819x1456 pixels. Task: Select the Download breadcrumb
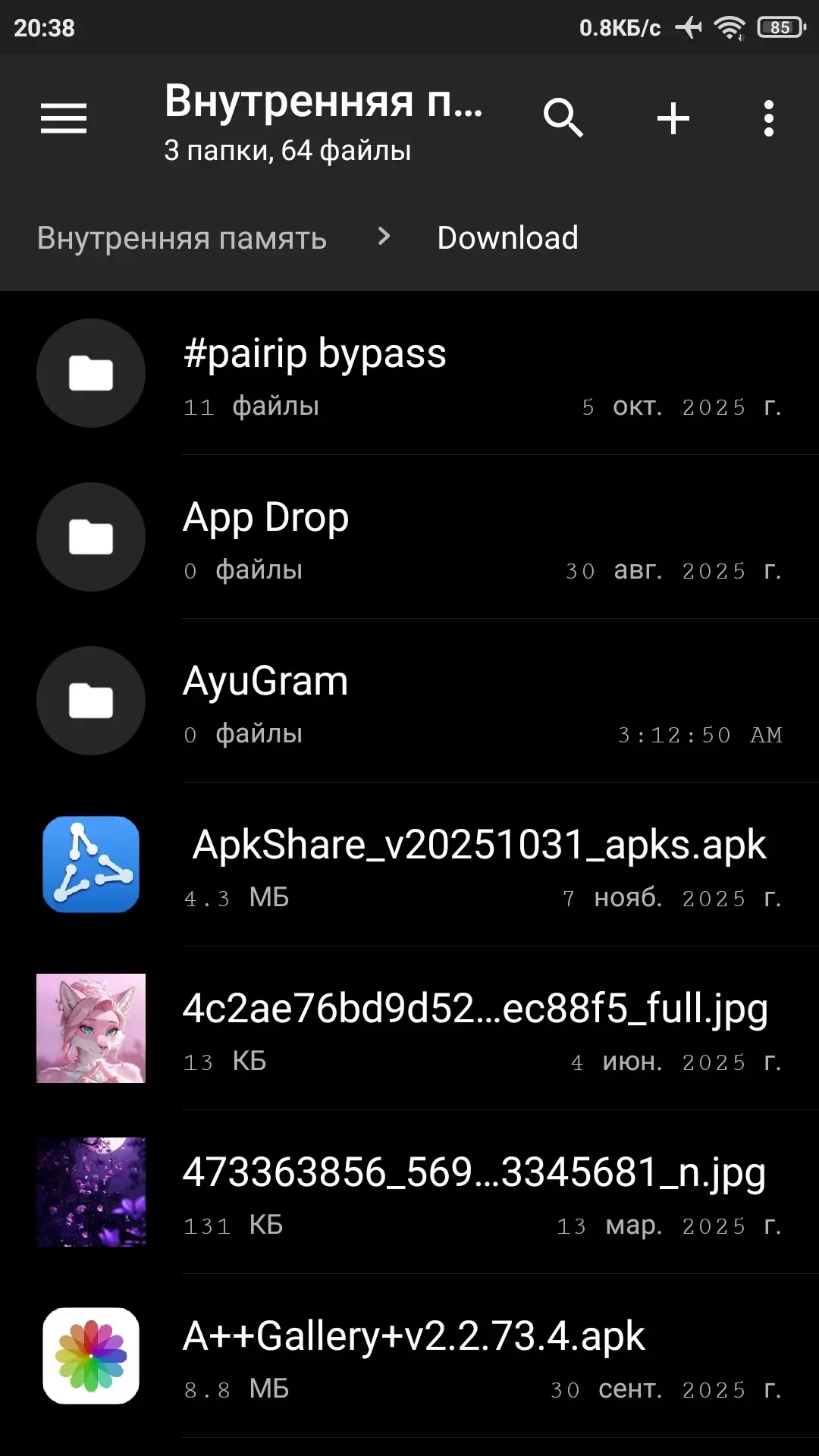pyautogui.click(x=507, y=238)
